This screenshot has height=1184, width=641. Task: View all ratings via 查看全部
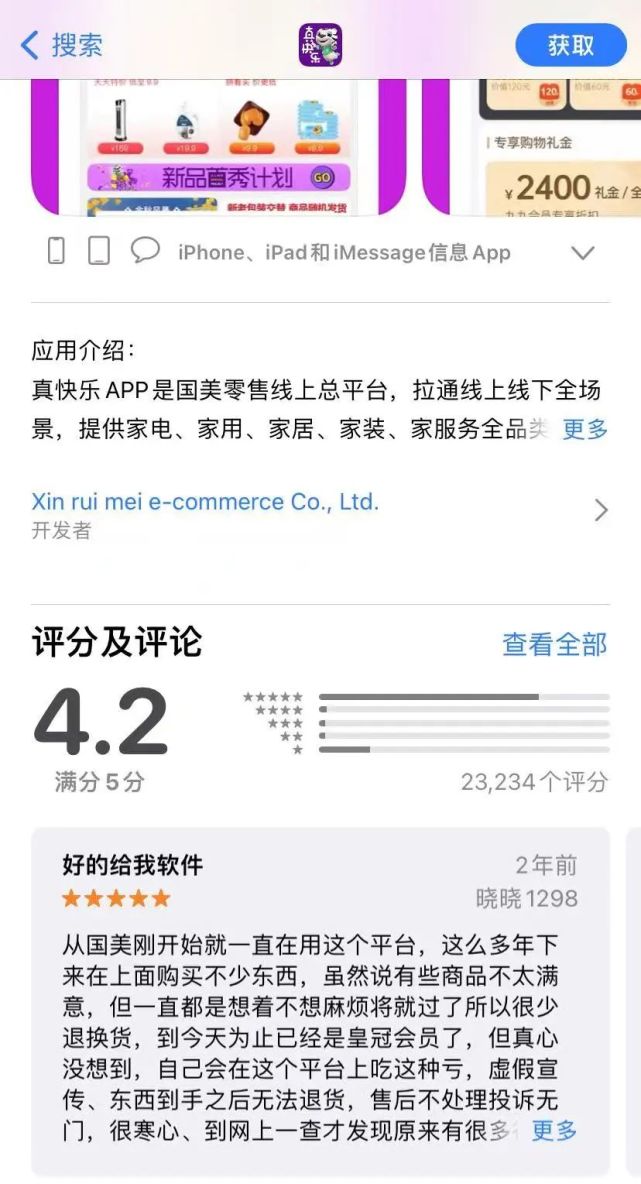click(554, 645)
